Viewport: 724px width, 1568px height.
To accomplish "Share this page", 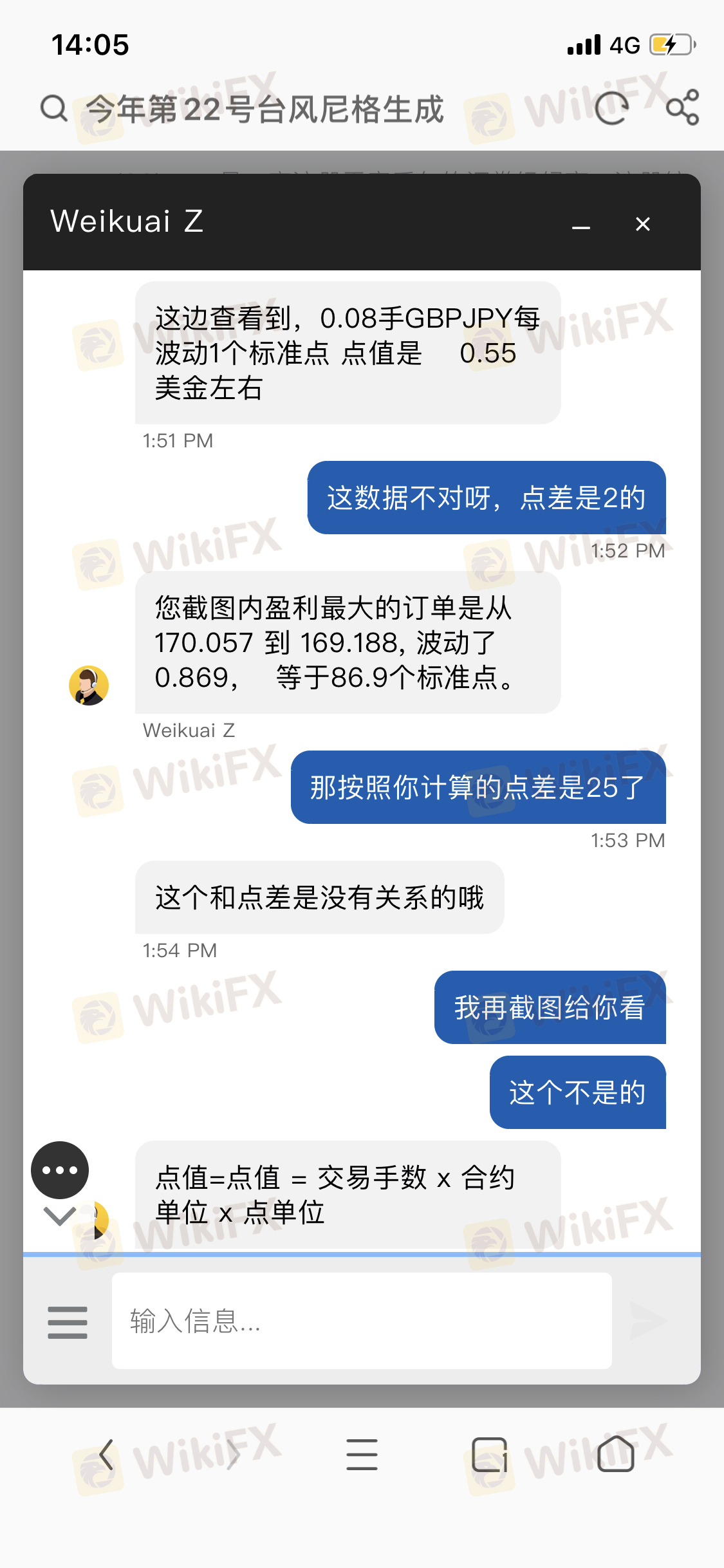I will pos(682,107).
